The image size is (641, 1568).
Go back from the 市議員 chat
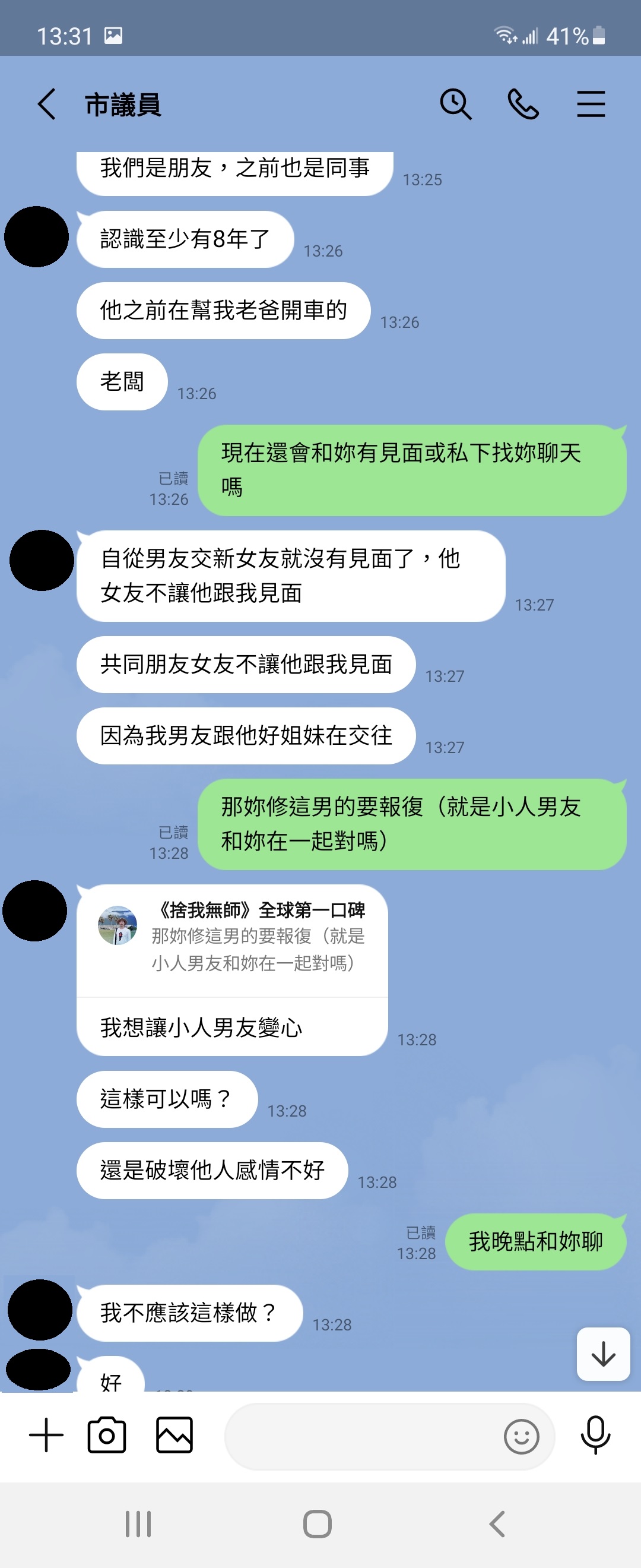point(47,104)
